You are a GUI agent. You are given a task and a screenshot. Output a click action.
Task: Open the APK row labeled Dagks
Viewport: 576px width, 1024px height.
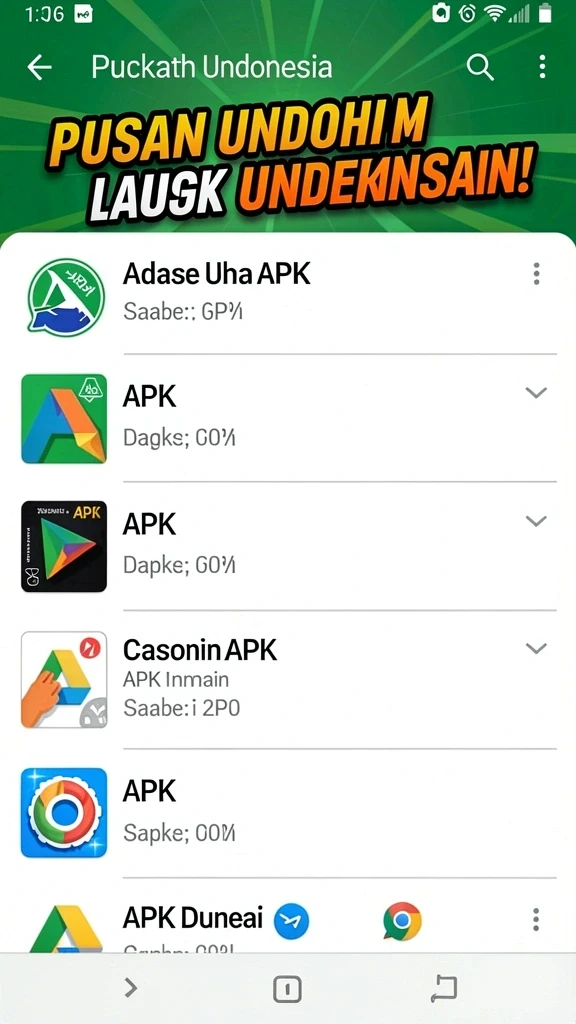tap(288, 418)
